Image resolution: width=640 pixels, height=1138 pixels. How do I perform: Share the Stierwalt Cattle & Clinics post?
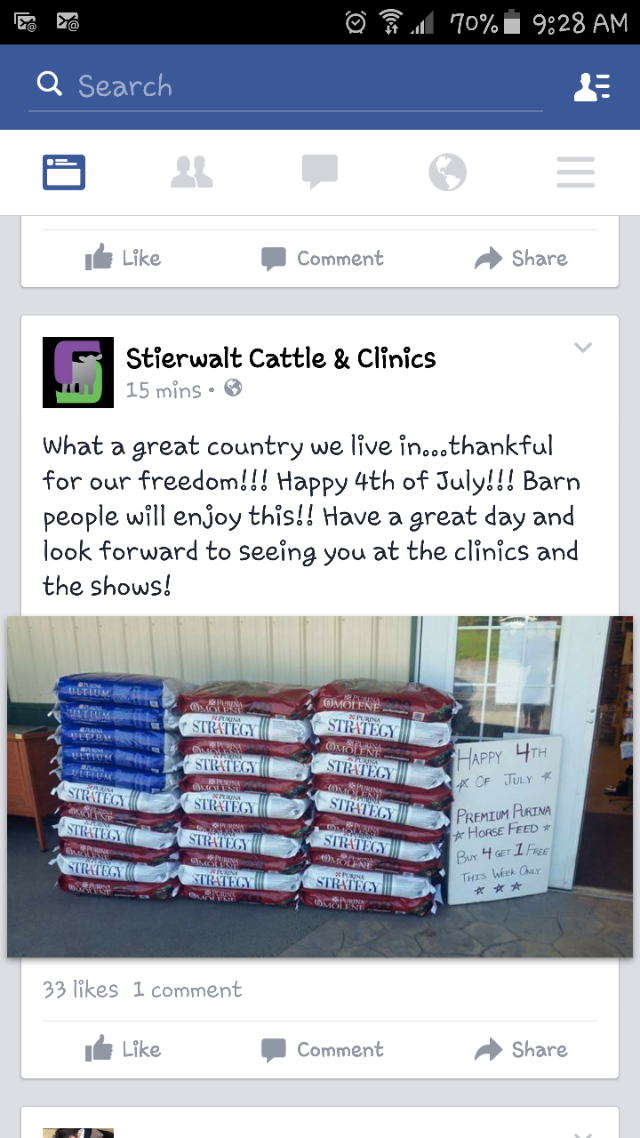[520, 1049]
